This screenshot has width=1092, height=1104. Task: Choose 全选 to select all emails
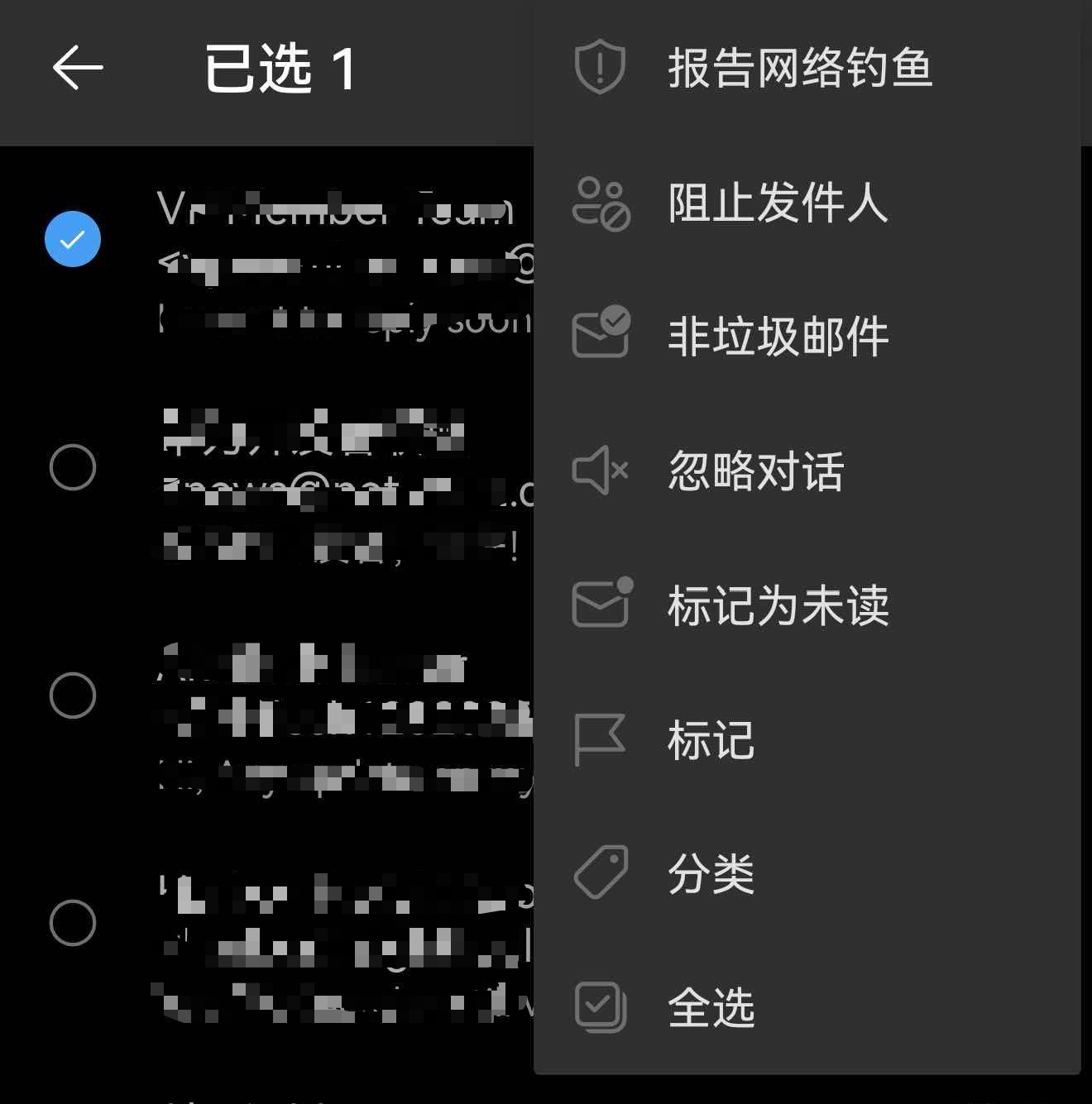click(x=711, y=1008)
